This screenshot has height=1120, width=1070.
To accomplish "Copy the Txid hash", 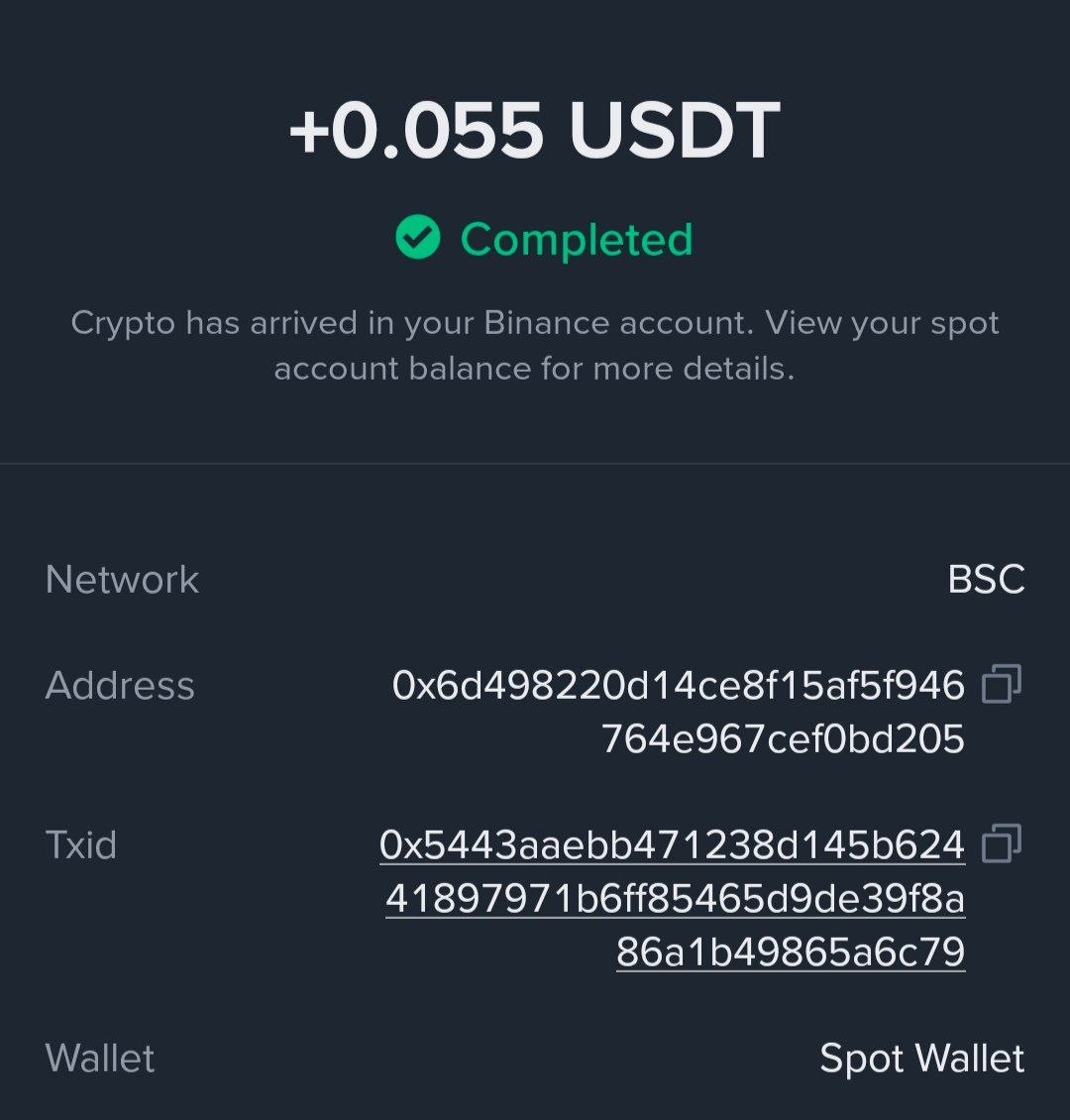I will pyautogui.click(x=1001, y=844).
